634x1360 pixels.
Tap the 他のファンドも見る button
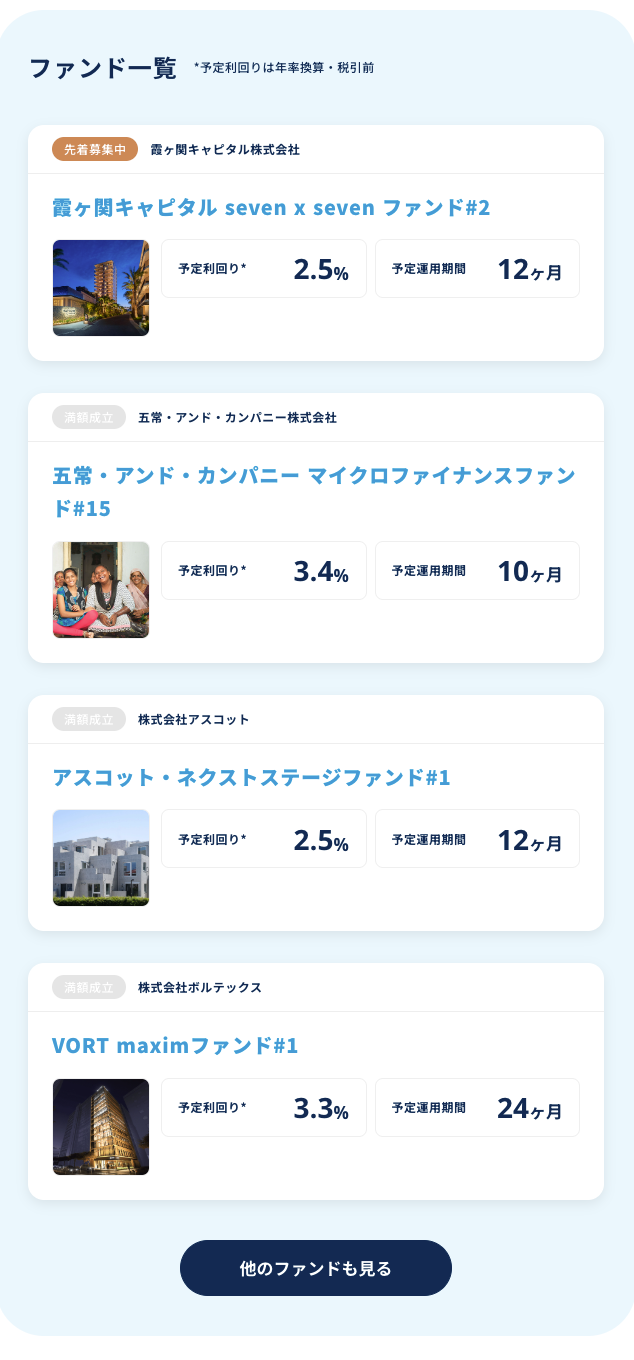point(316,1268)
